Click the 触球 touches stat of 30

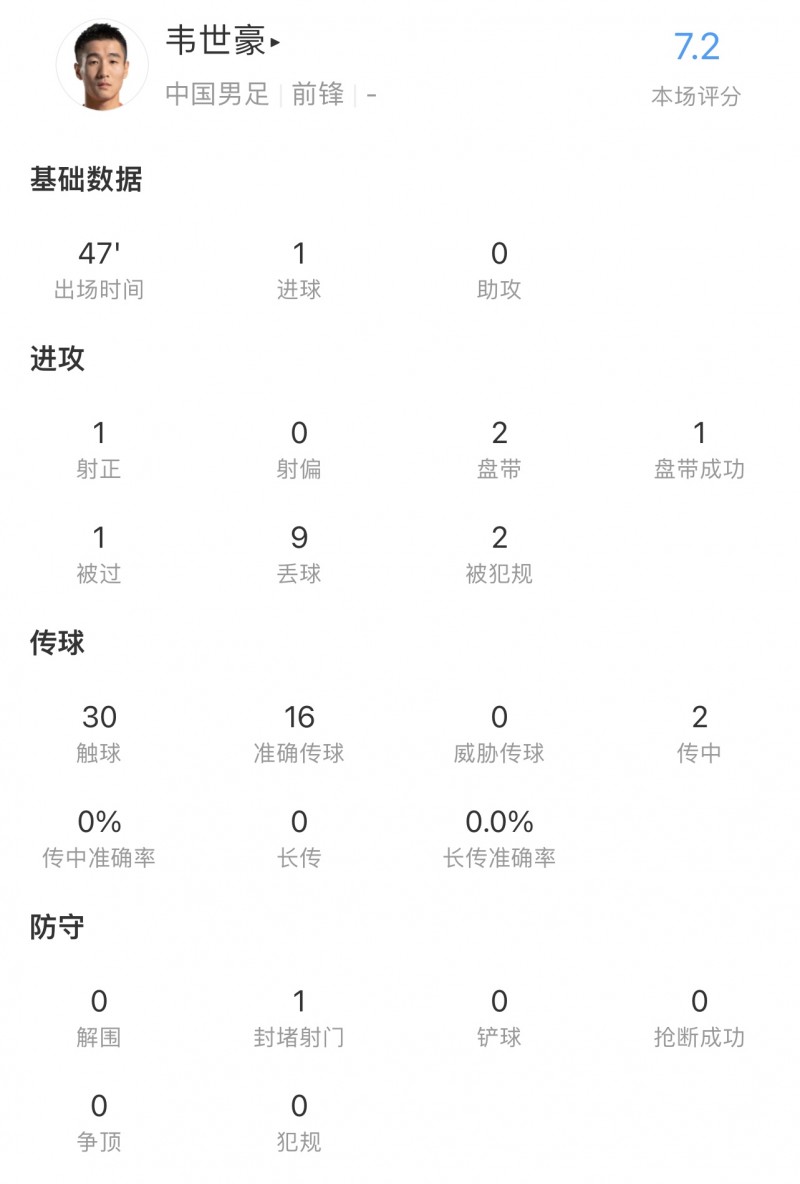click(x=98, y=718)
